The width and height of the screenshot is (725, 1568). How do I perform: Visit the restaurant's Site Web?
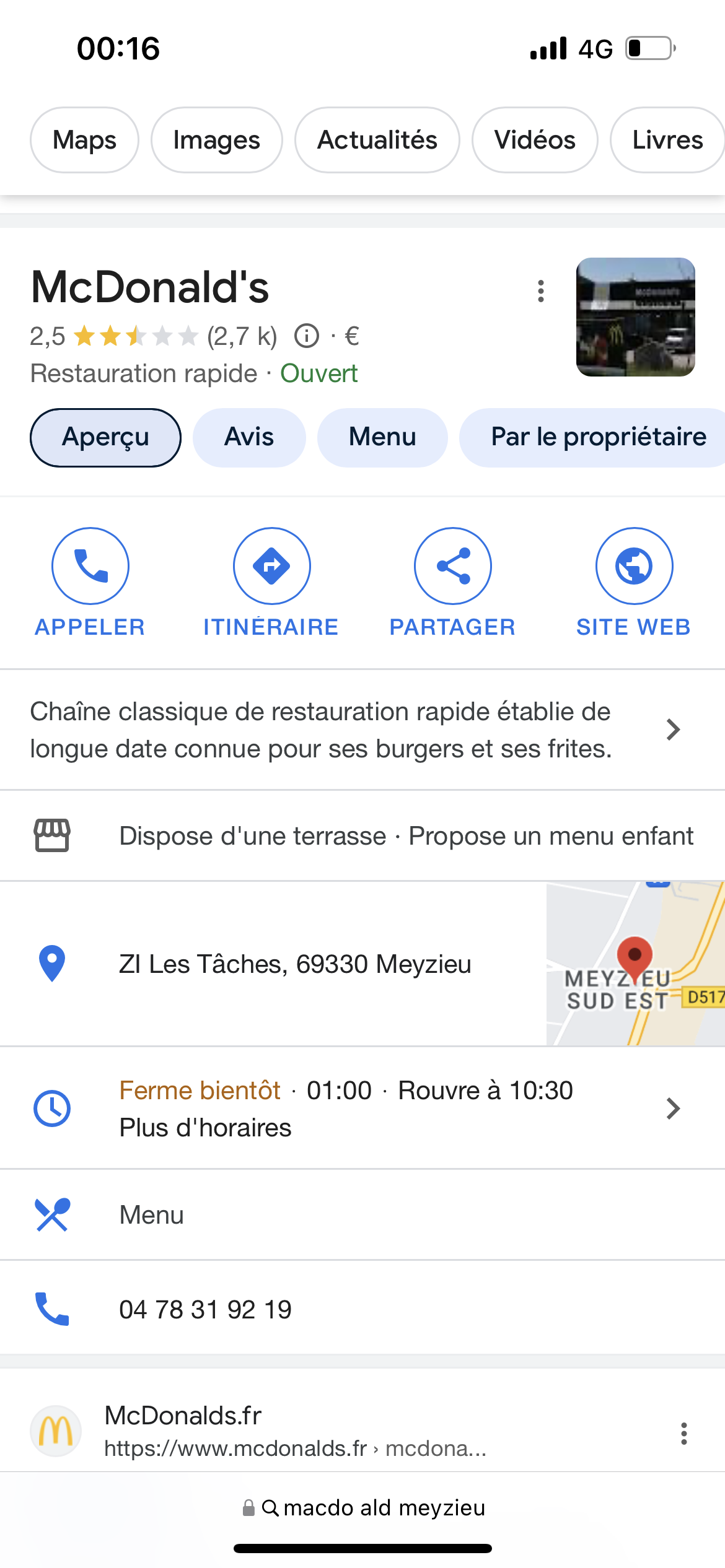[x=634, y=582]
